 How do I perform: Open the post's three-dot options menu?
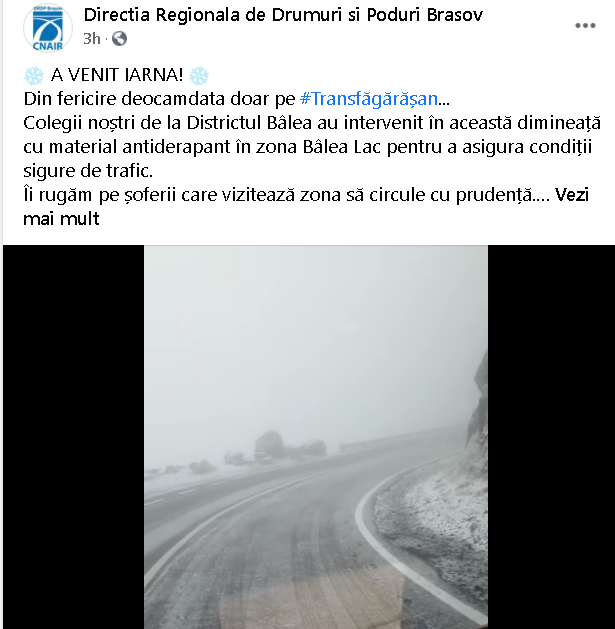pos(585,25)
